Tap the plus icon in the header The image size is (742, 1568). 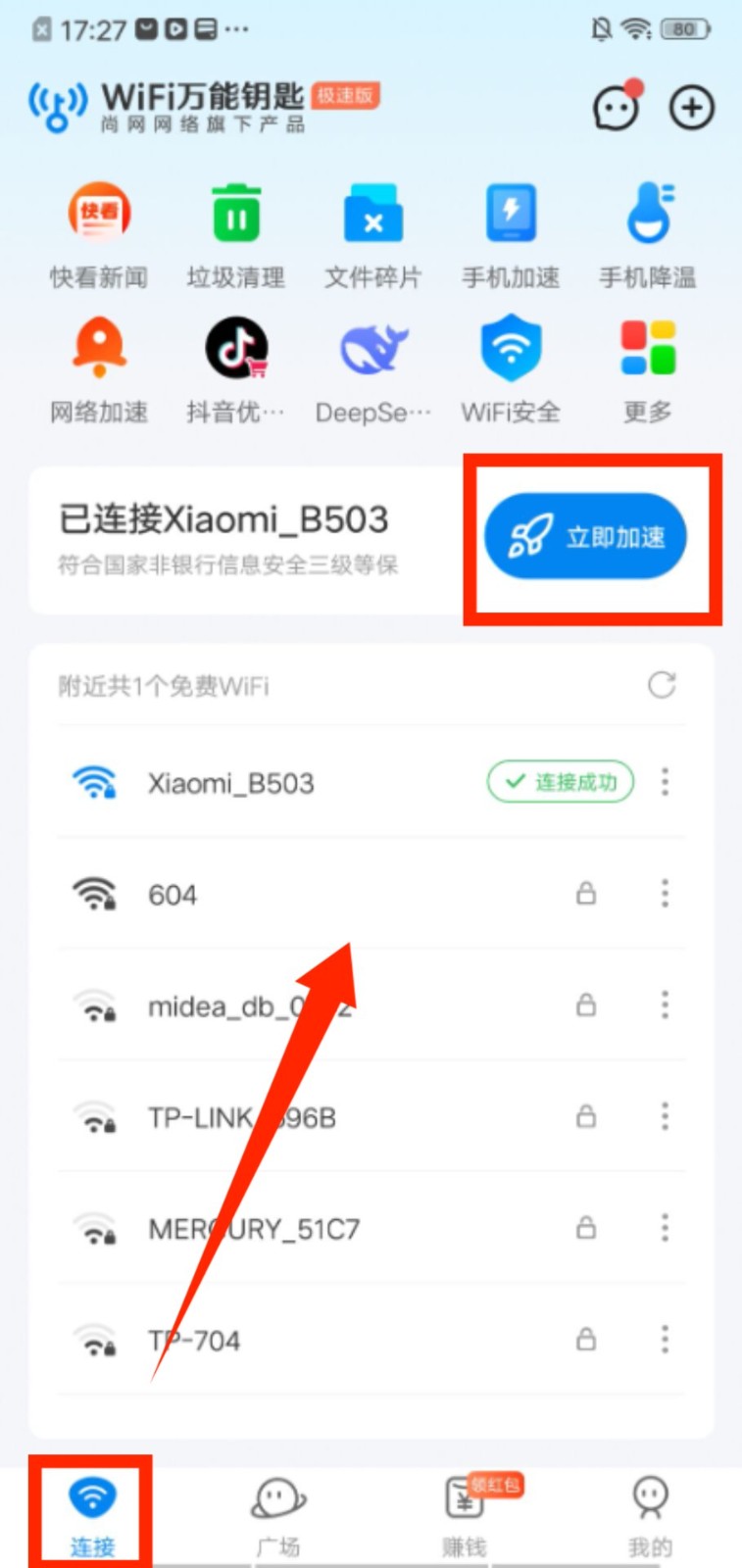(x=692, y=108)
